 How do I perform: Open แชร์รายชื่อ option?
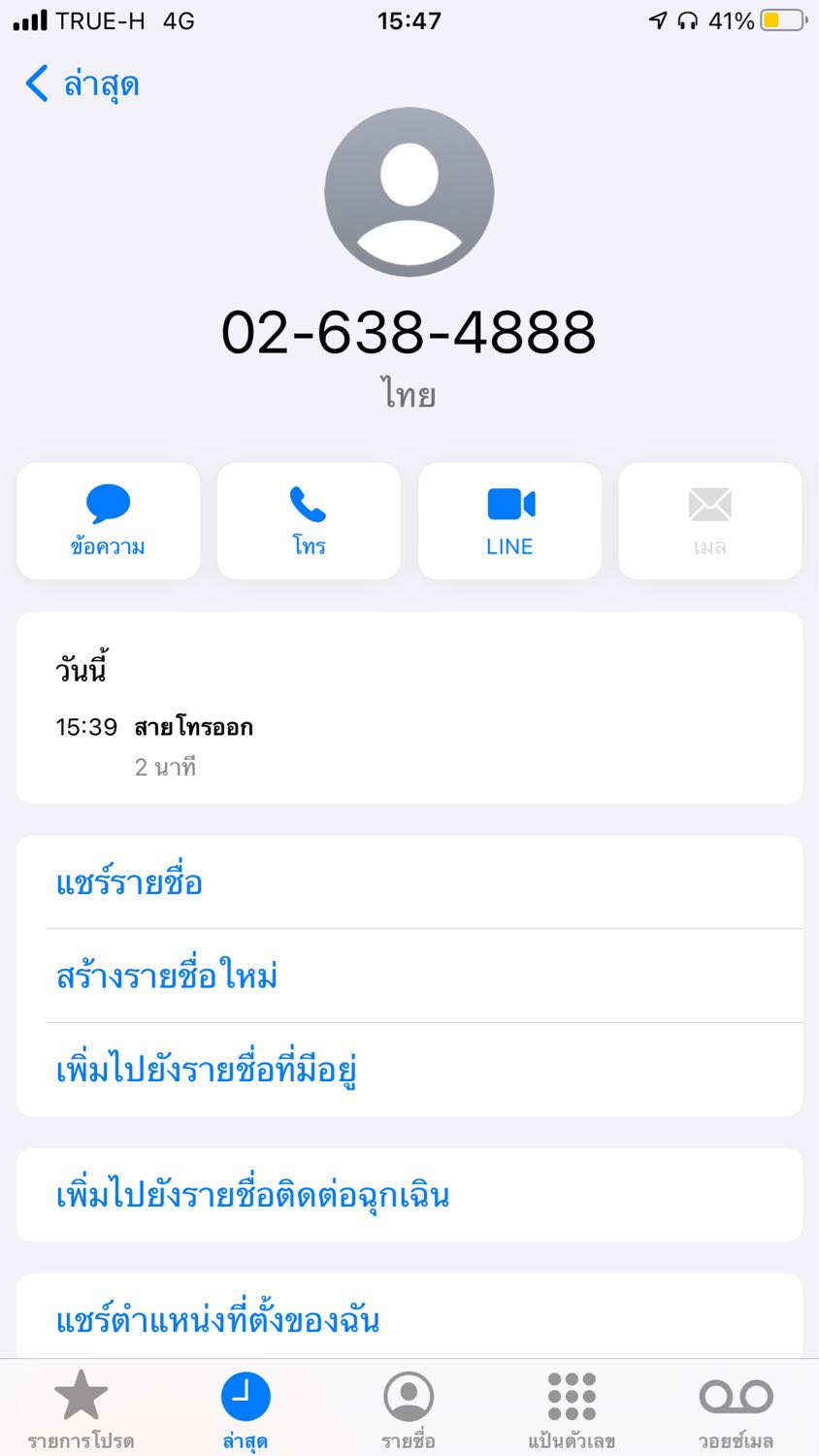point(409,882)
